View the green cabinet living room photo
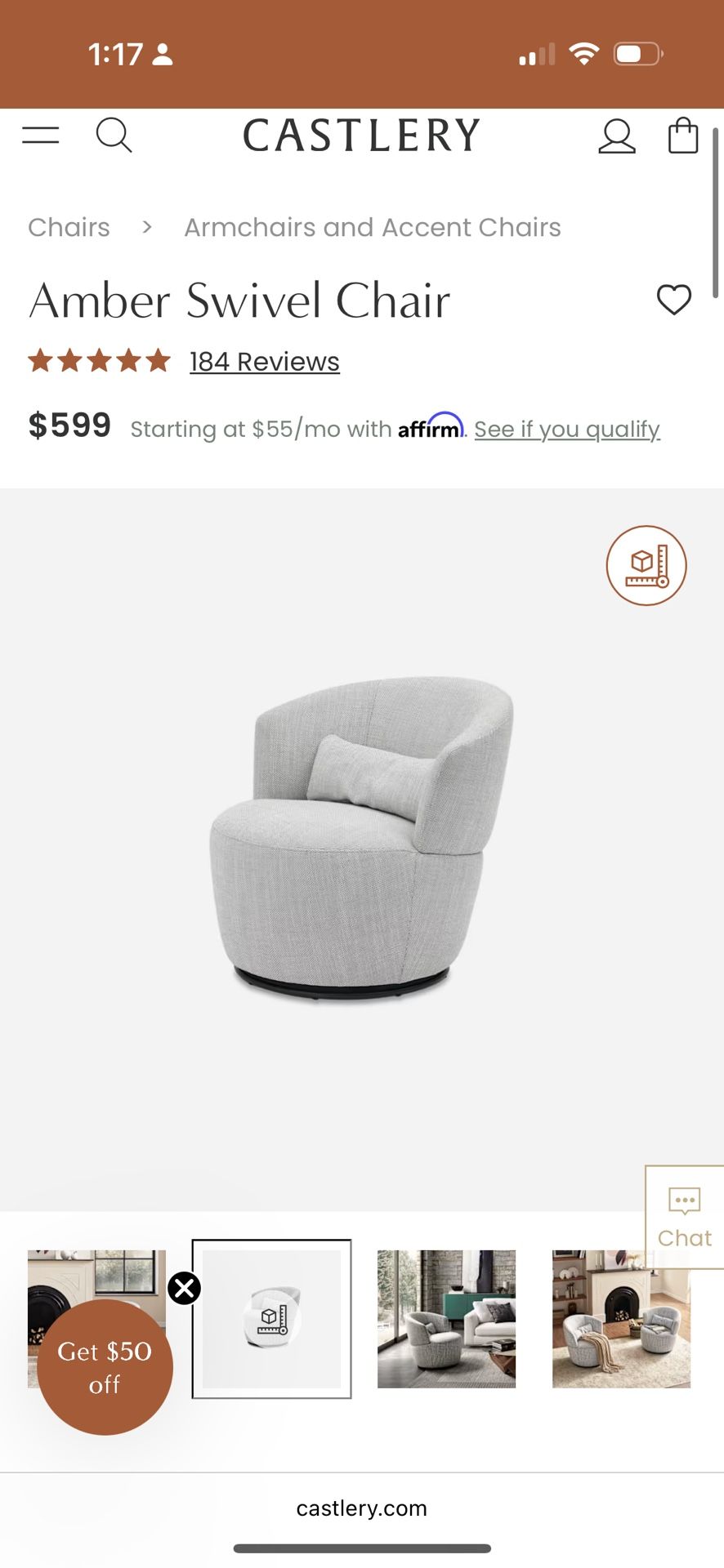Image resolution: width=724 pixels, height=1568 pixels. click(x=446, y=1319)
